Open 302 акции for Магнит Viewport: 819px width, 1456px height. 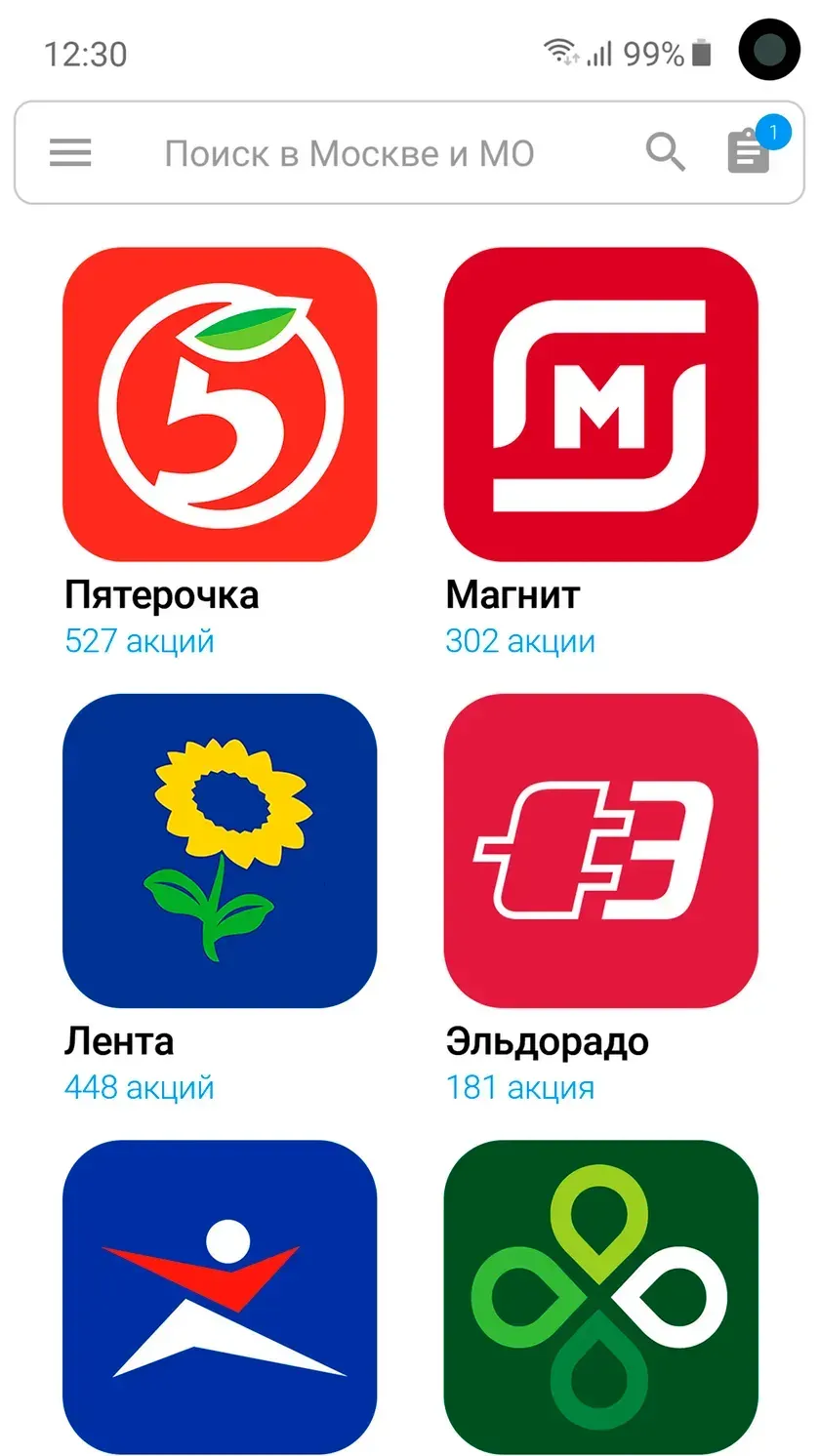520,641
